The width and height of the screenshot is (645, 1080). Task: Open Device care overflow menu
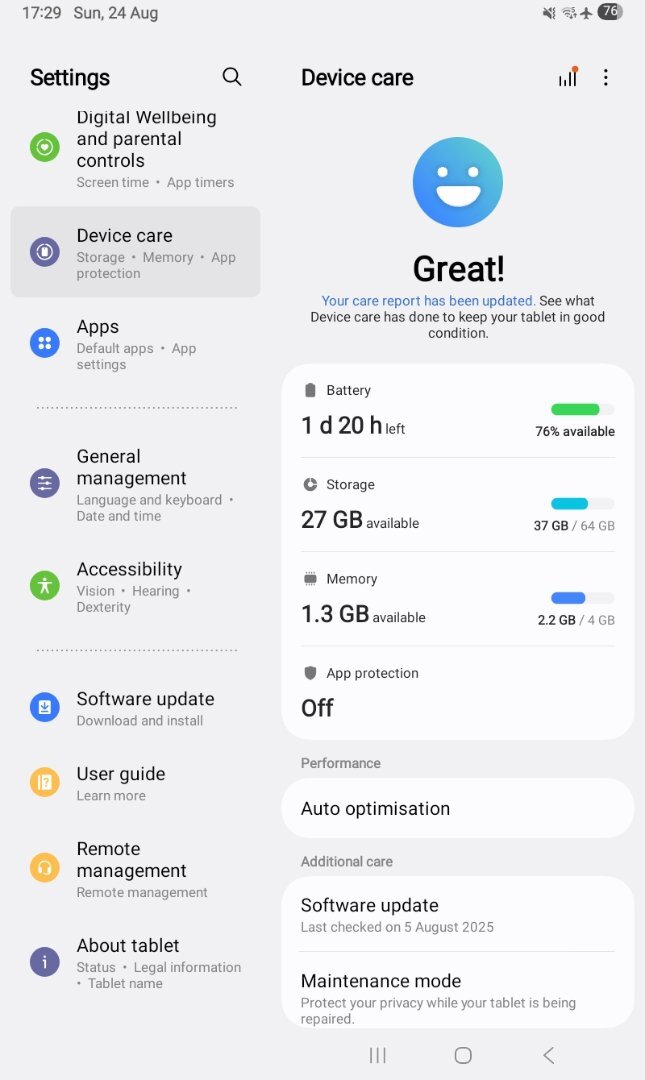coord(606,77)
